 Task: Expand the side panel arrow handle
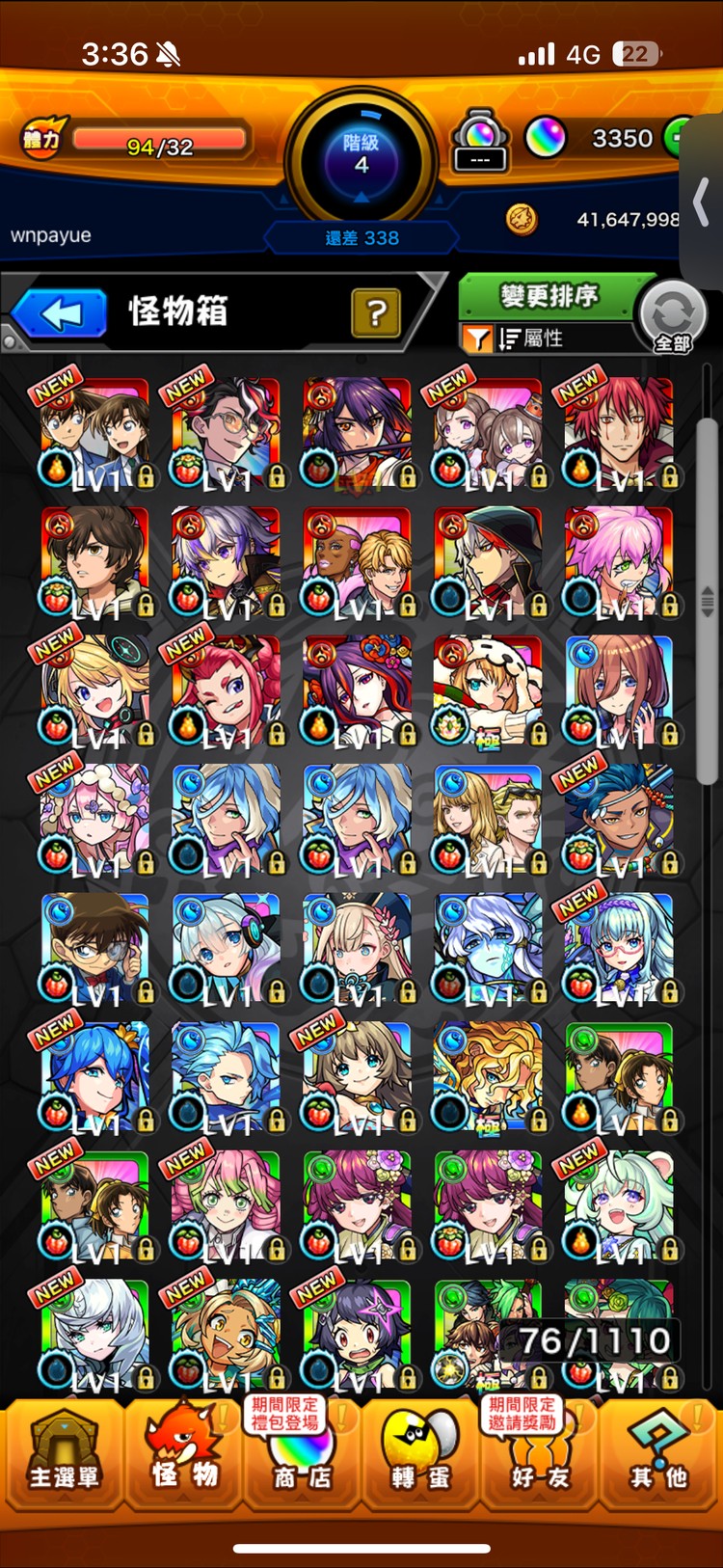[x=701, y=203]
